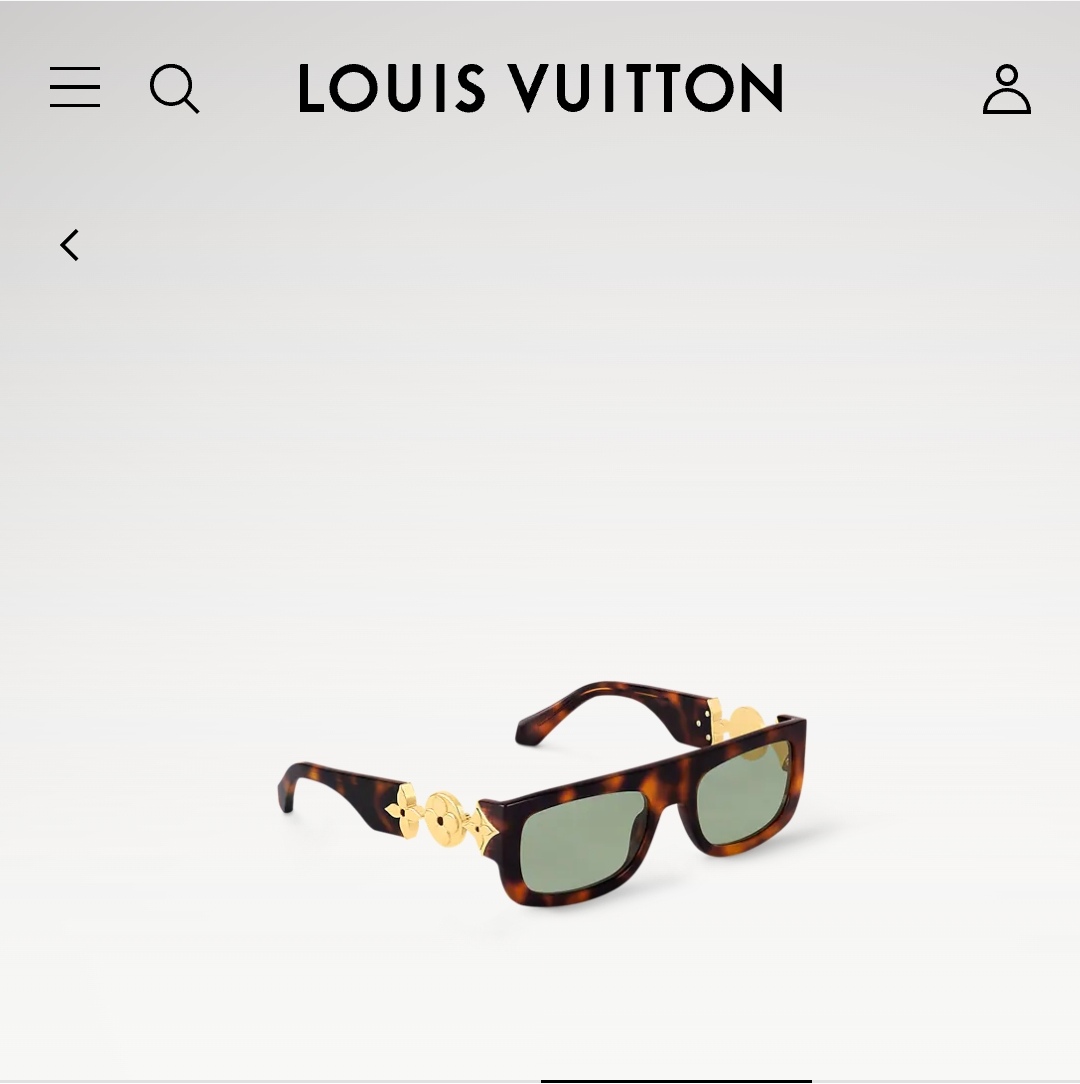Open the account profile icon

(x=1007, y=89)
